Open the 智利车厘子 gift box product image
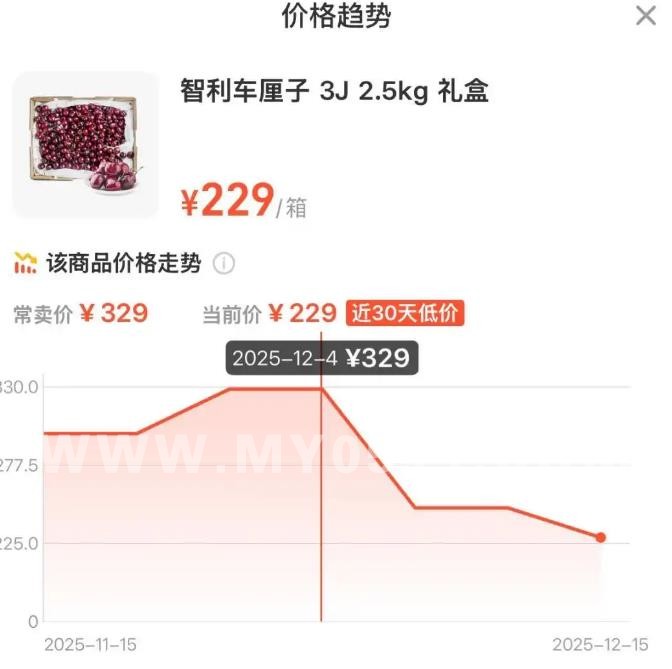Image resolution: width=672 pixels, height=669 pixels. pos(86,145)
